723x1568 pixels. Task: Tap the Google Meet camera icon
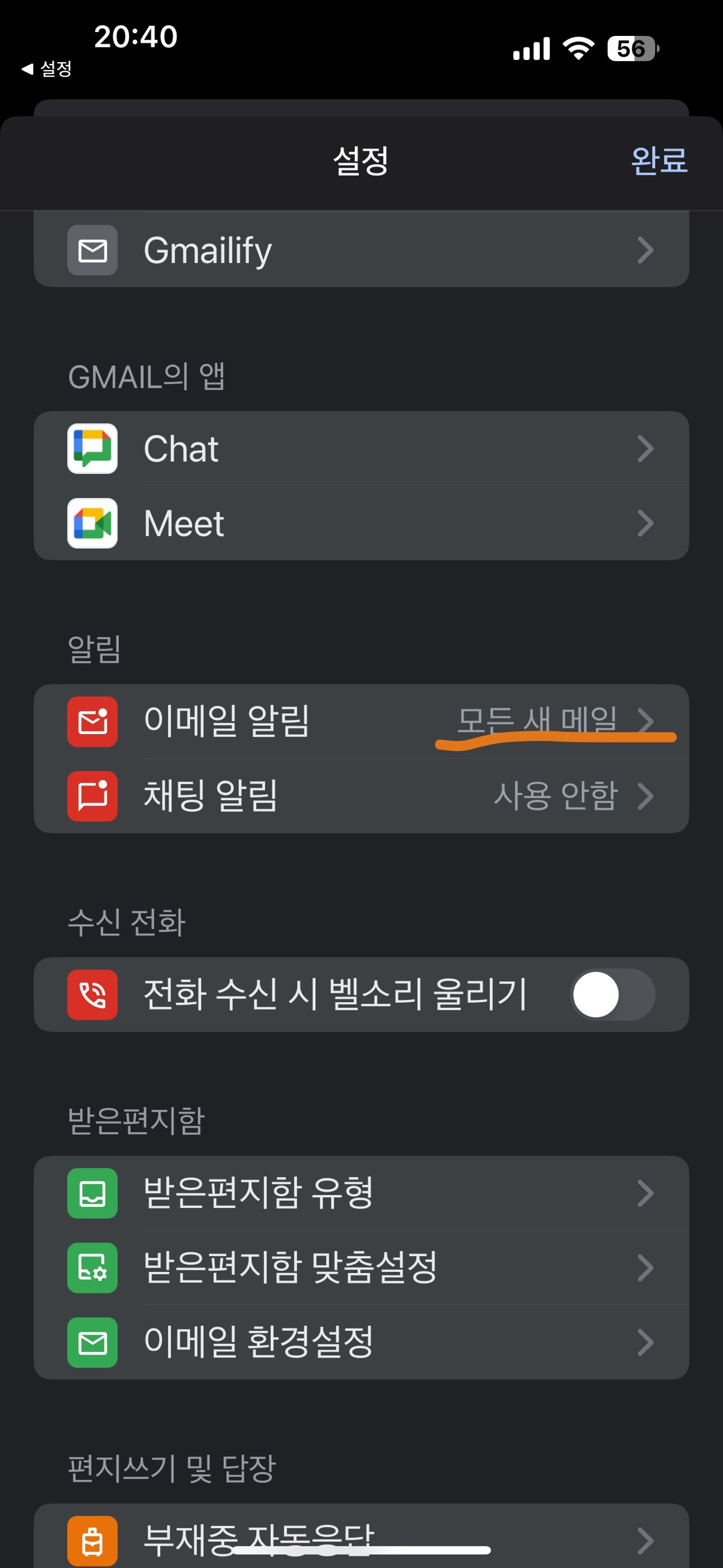(92, 522)
